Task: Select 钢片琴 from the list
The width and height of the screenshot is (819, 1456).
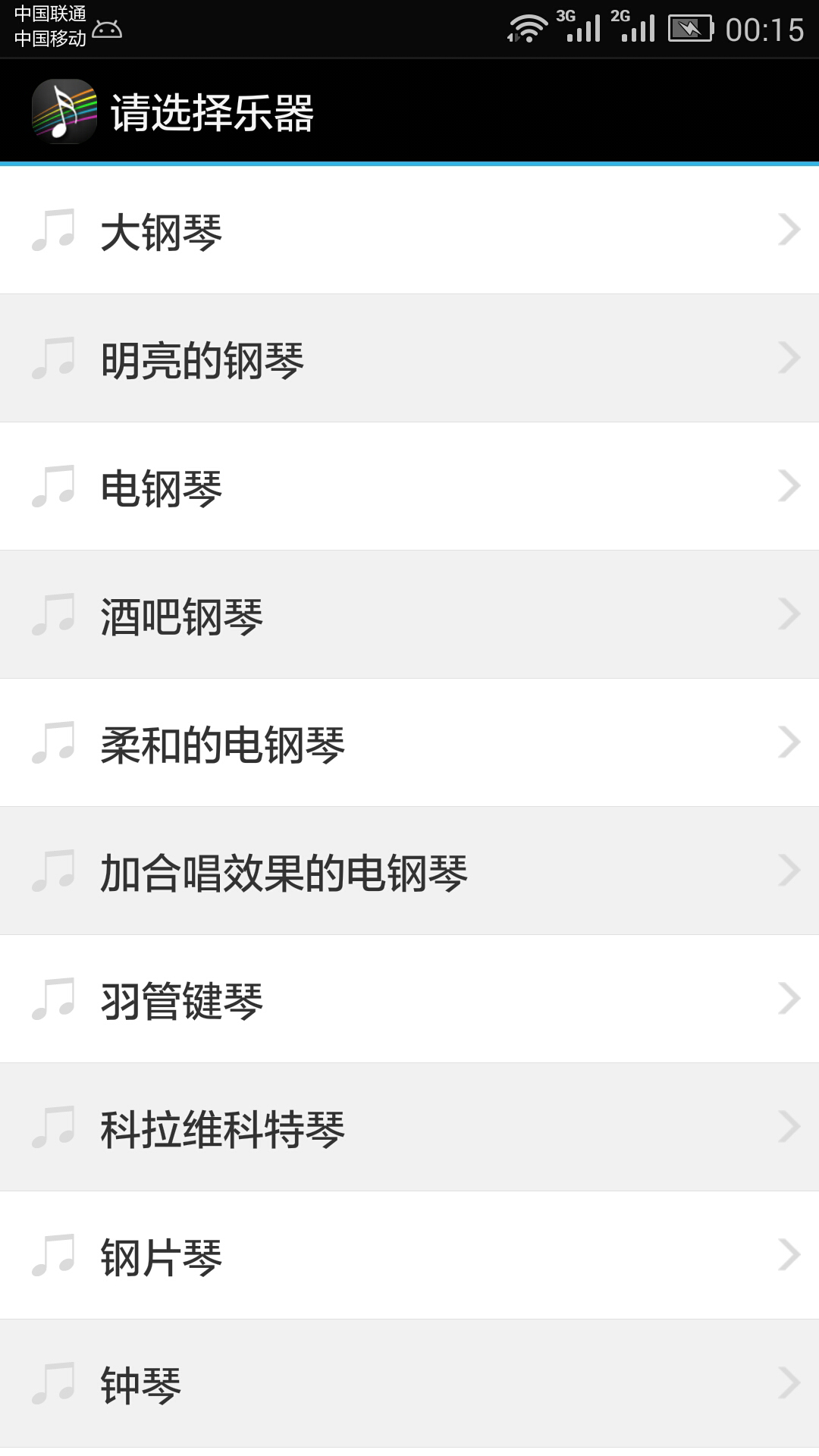Action: pyautogui.click(x=409, y=1255)
